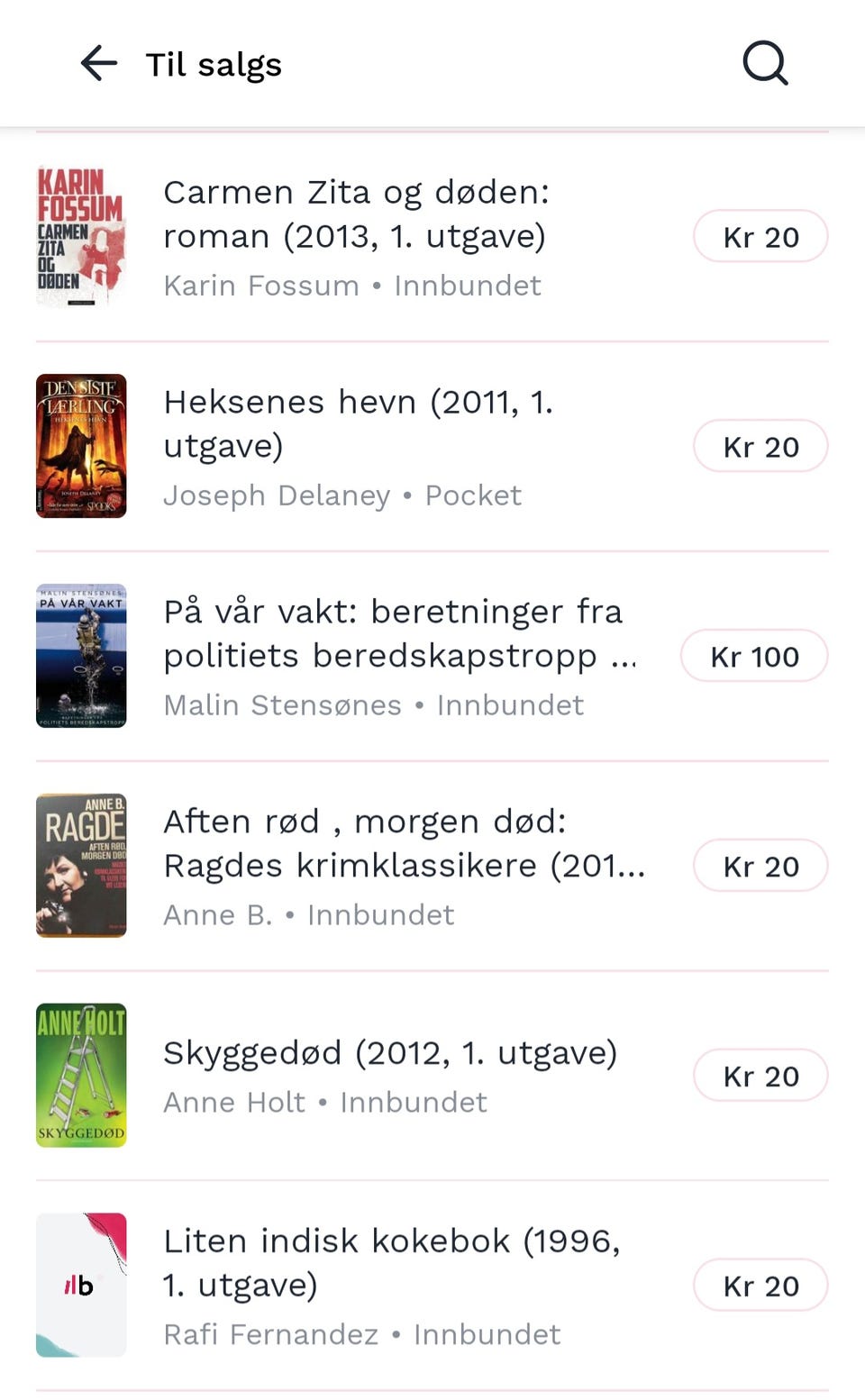The image size is (865, 1400).
Task: Click the Kr 100 price pill
Action: pos(754,656)
